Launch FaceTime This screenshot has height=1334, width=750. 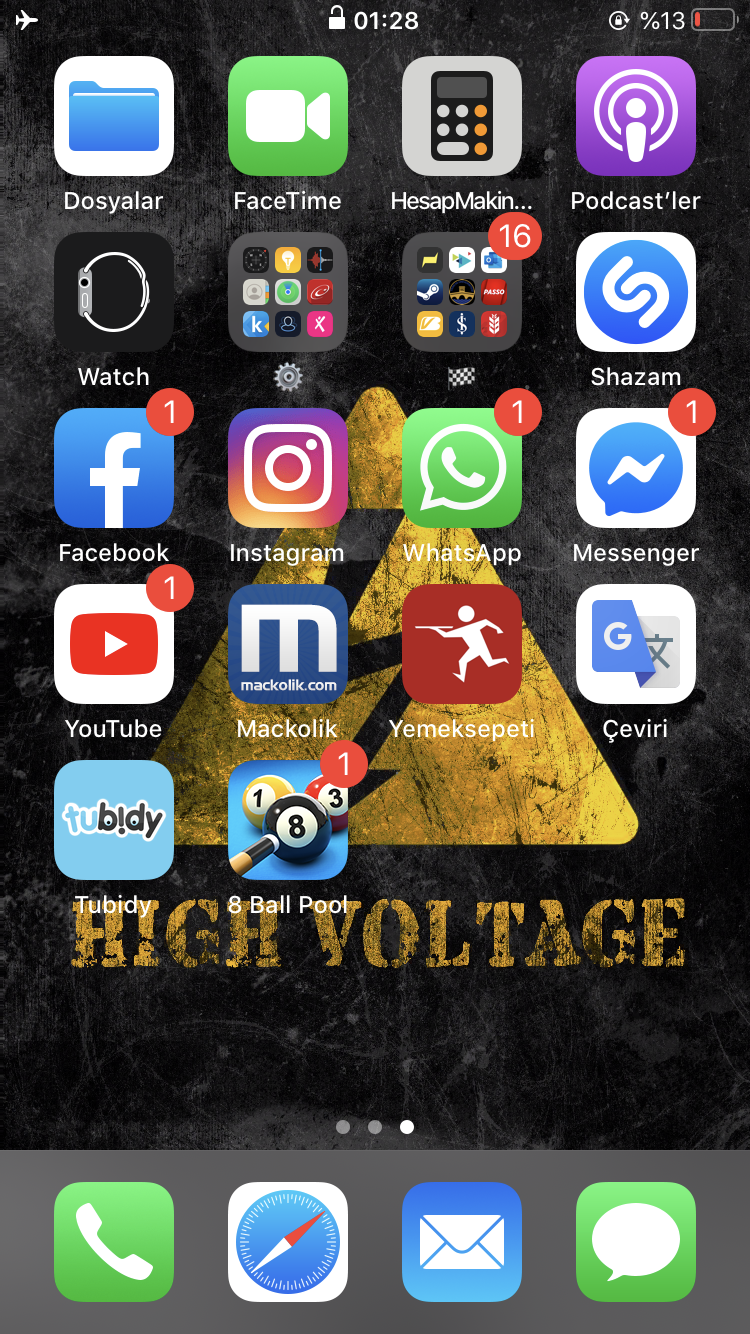click(288, 116)
